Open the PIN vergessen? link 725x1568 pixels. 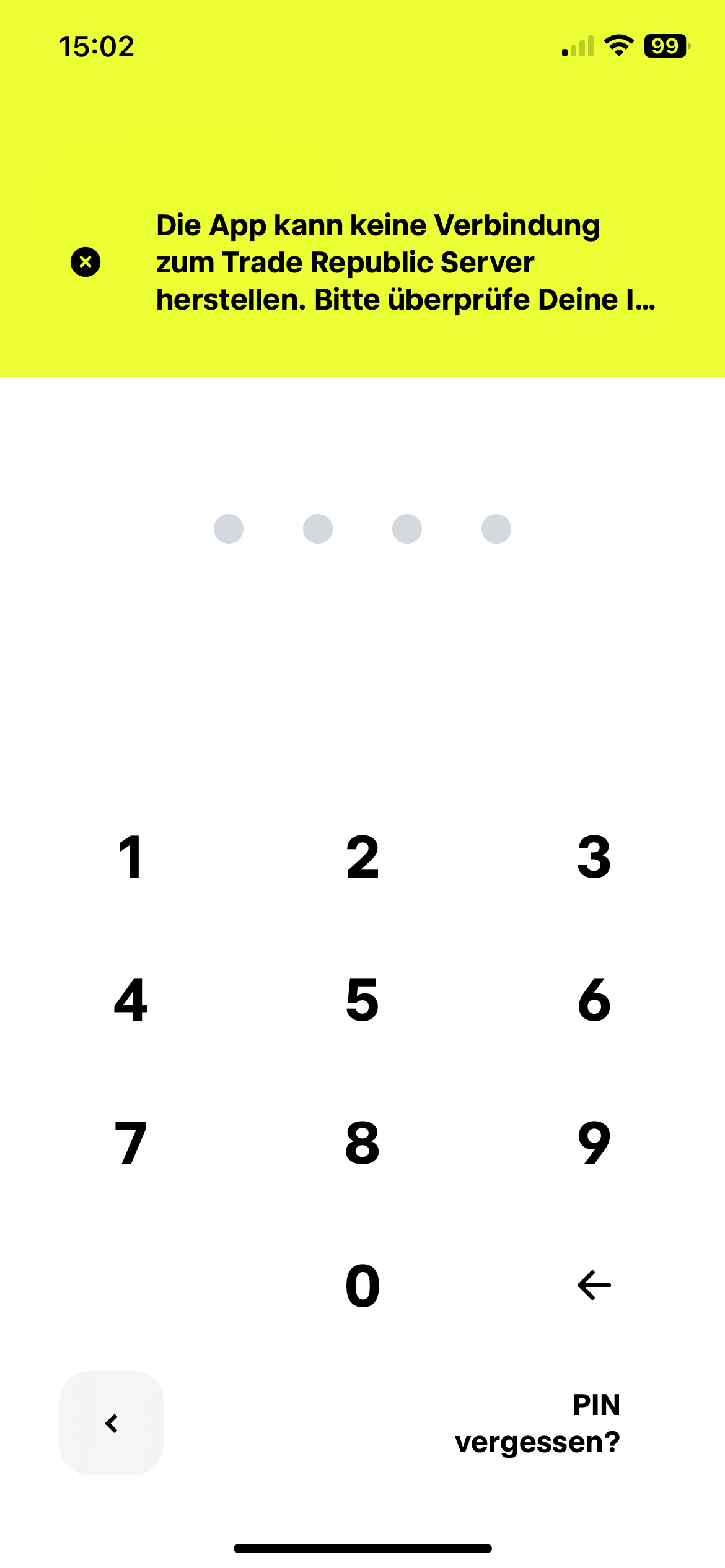pos(538,1423)
